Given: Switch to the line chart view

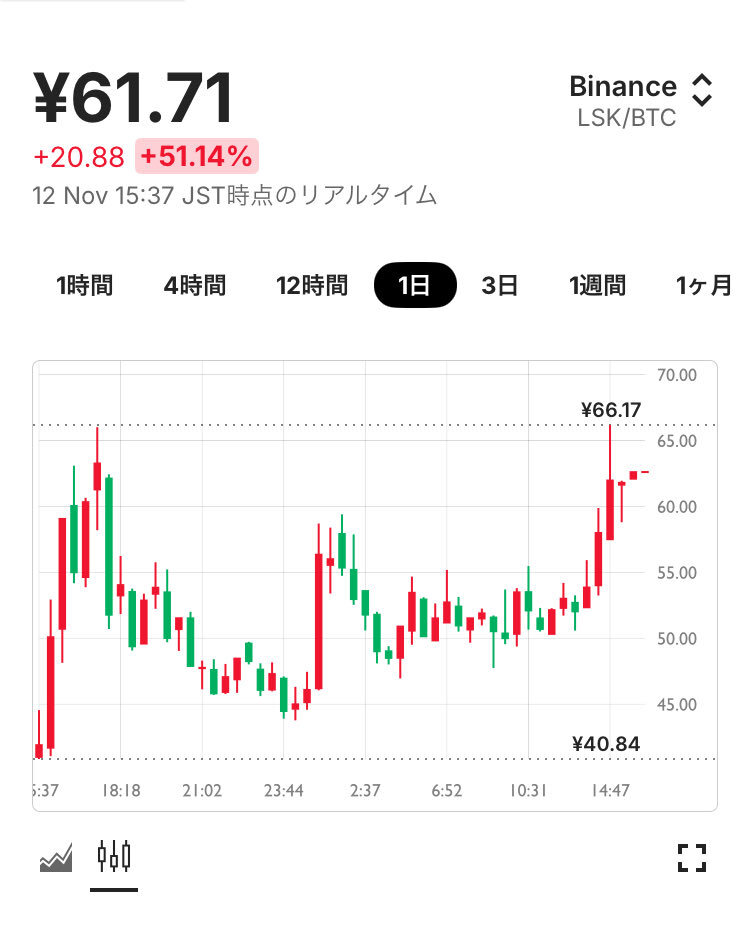Looking at the screenshot, I should [56, 858].
